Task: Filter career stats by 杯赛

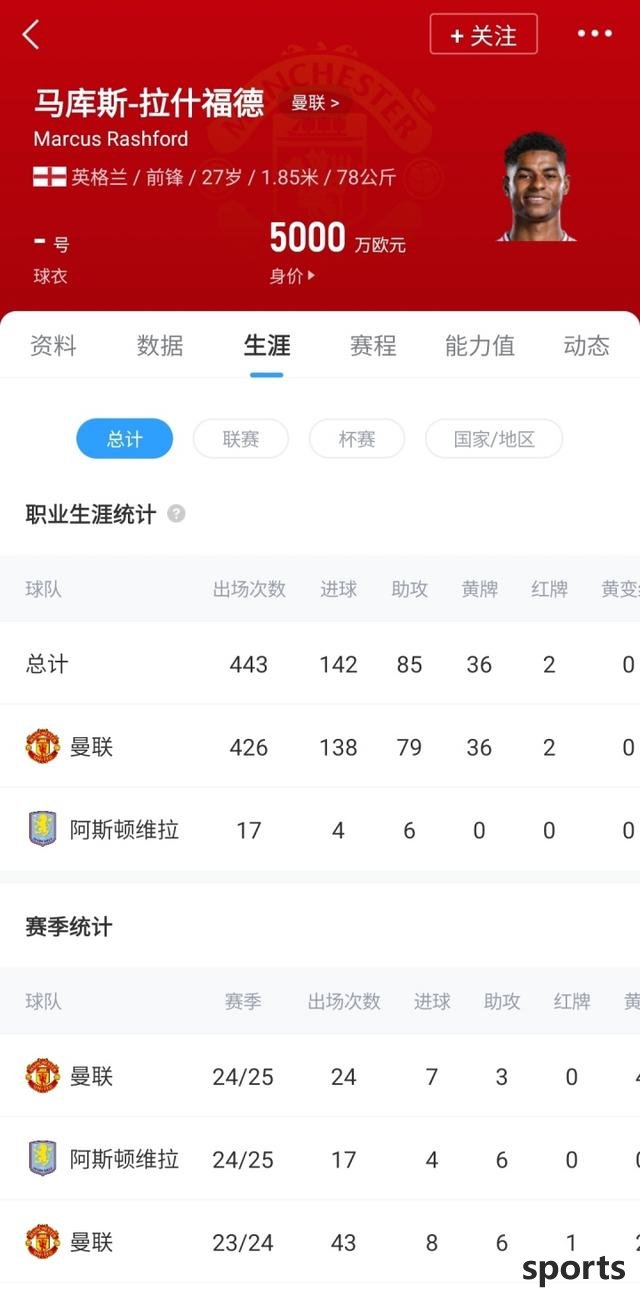Action: (x=357, y=438)
